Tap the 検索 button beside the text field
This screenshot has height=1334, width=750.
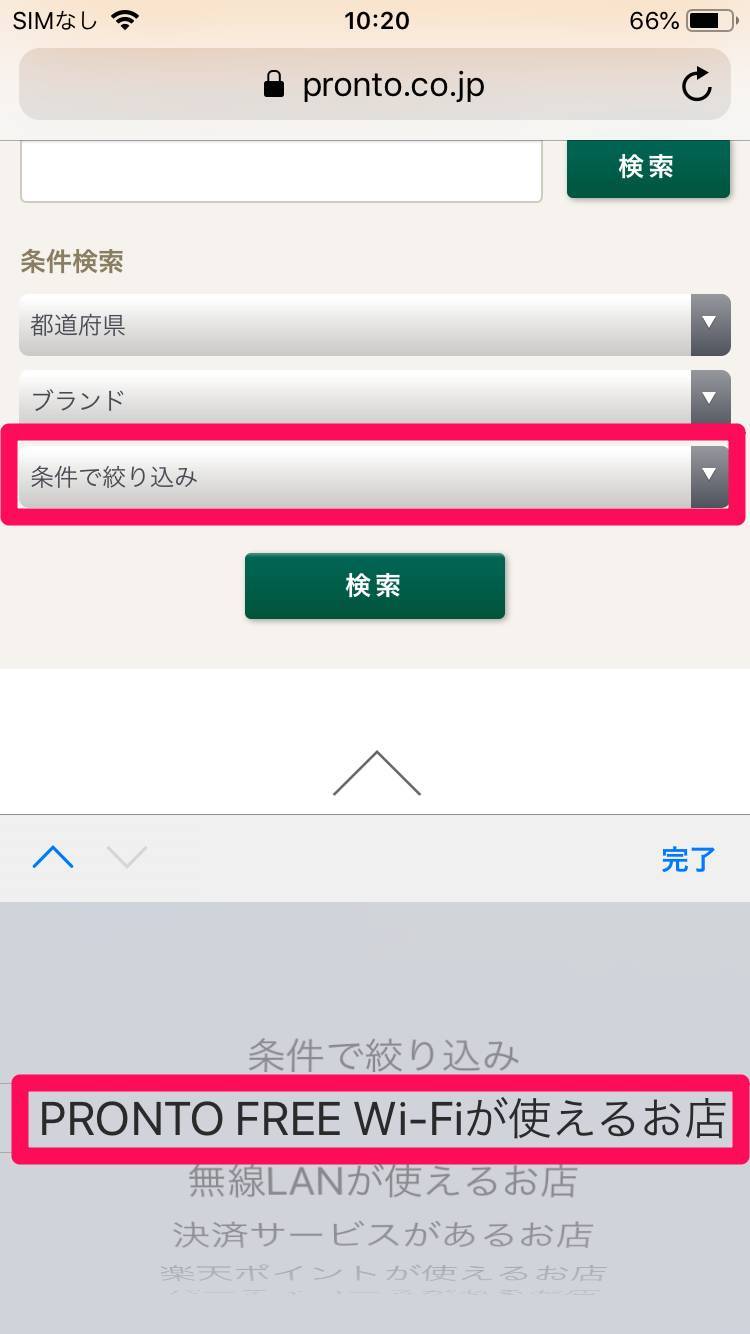pyautogui.click(x=648, y=167)
